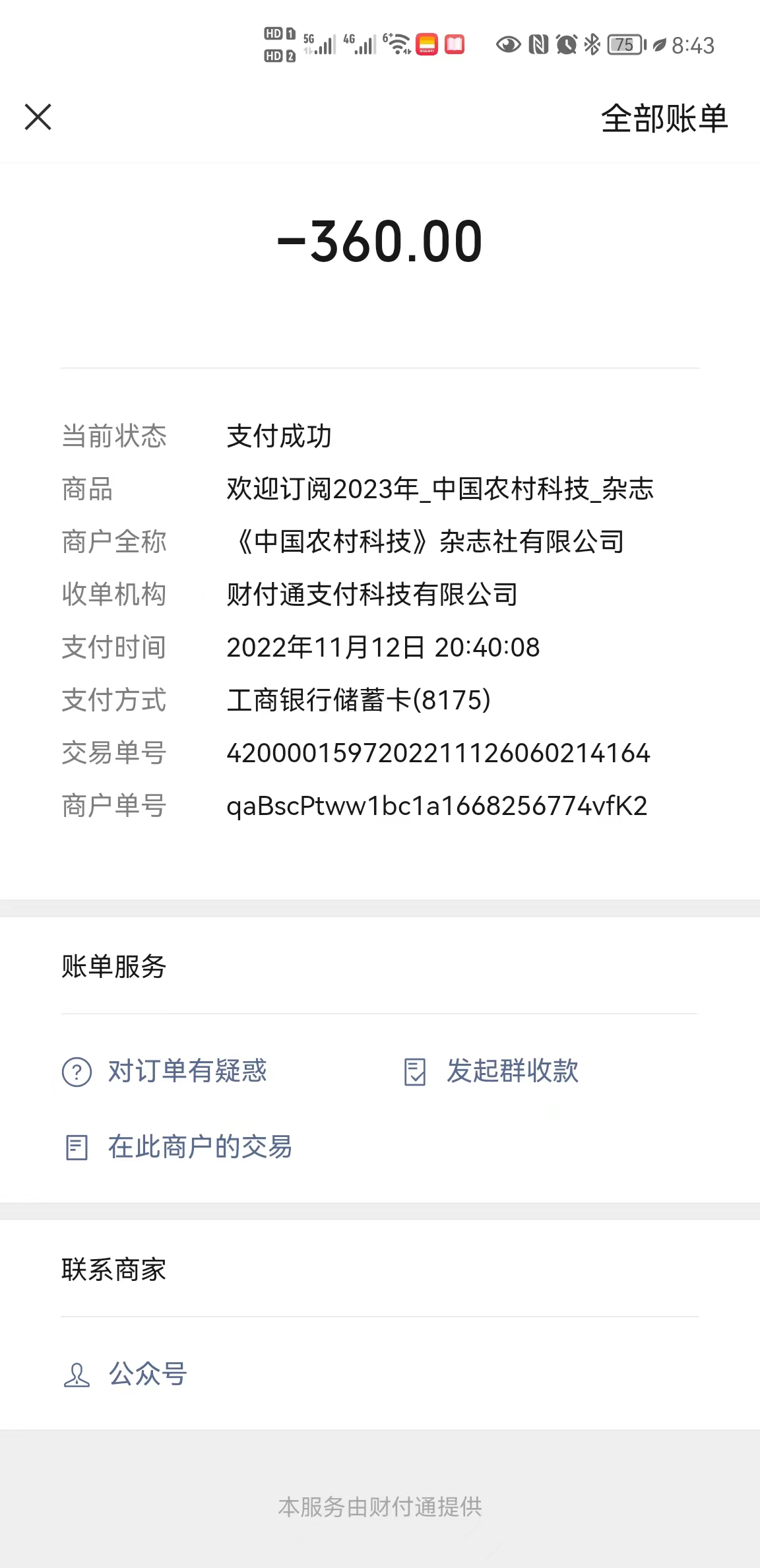Viewport: 760px width, 1568px height.
Task: Start a group collection via 发起群收款
Action: [491, 1071]
